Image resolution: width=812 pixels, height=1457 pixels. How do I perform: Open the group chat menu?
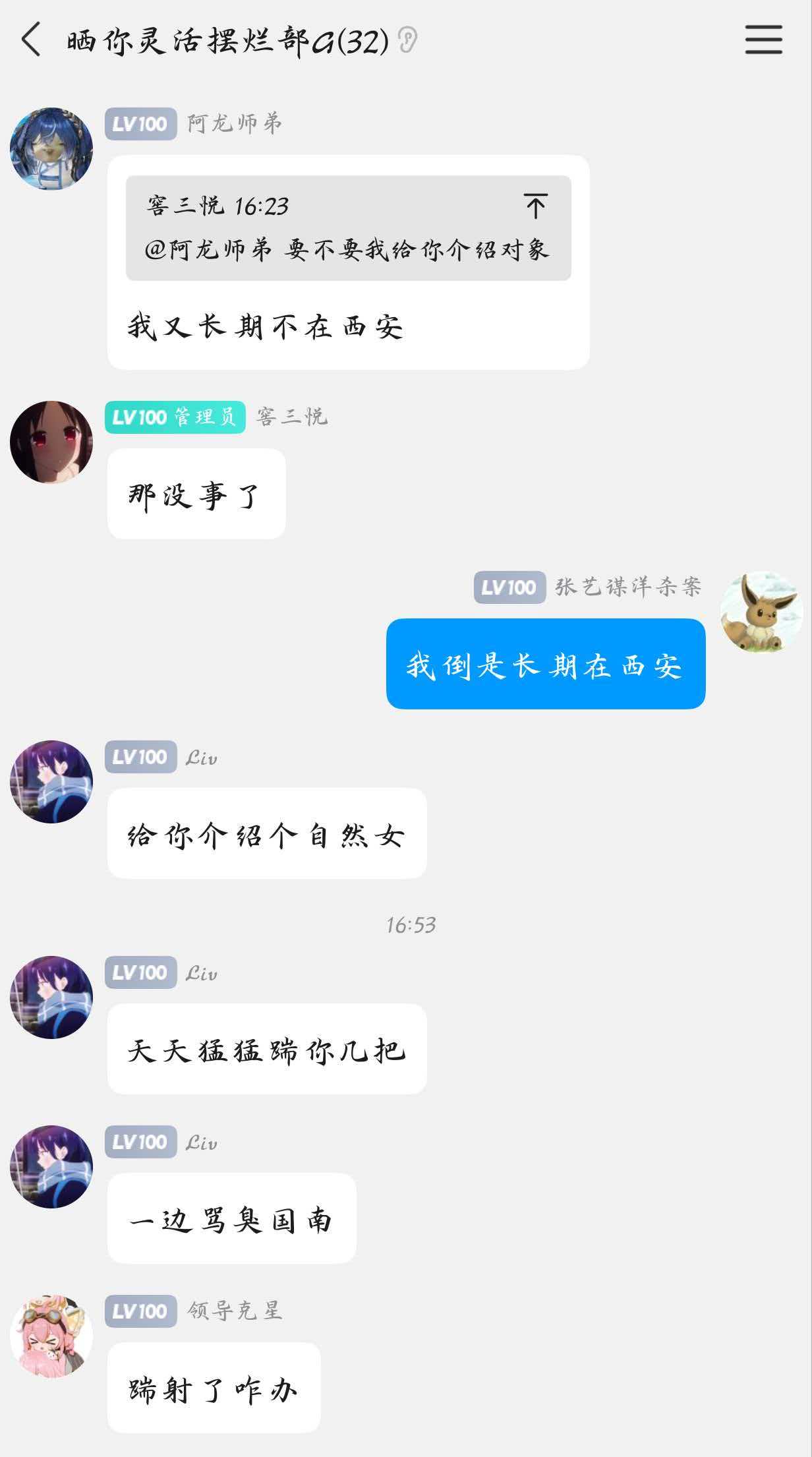point(763,40)
